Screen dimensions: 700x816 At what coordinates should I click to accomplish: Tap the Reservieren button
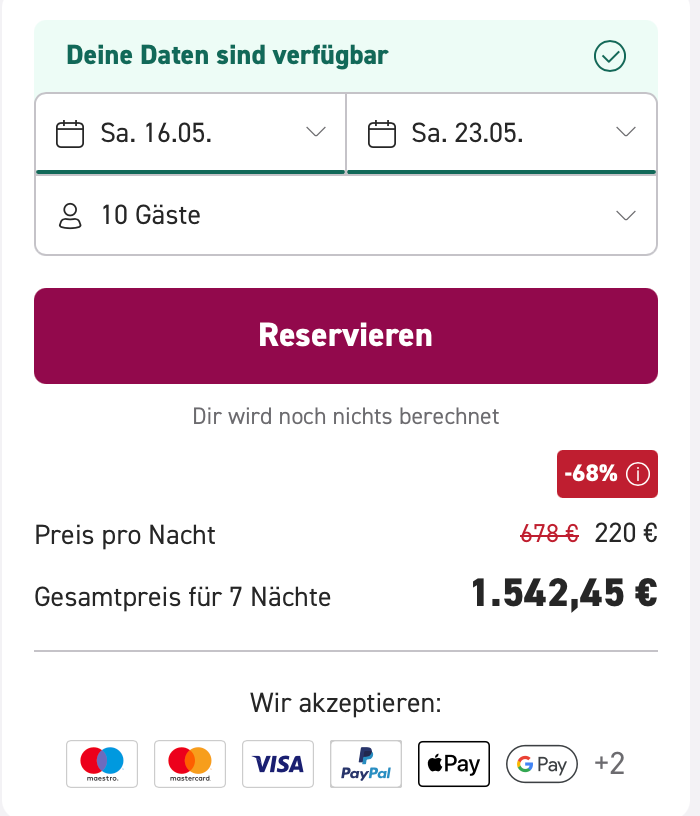[x=346, y=336]
